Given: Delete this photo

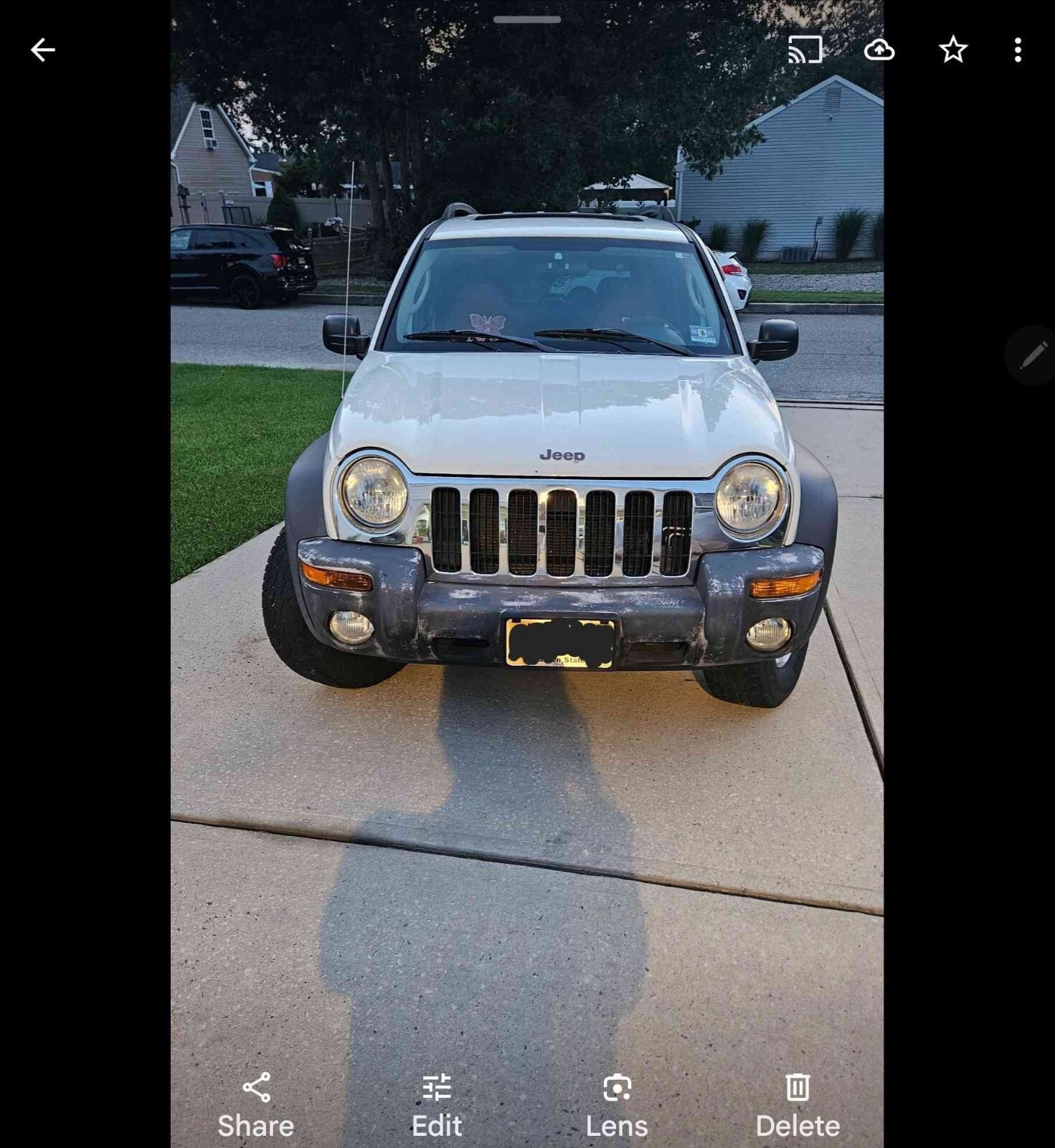Looking at the screenshot, I should [798, 1105].
